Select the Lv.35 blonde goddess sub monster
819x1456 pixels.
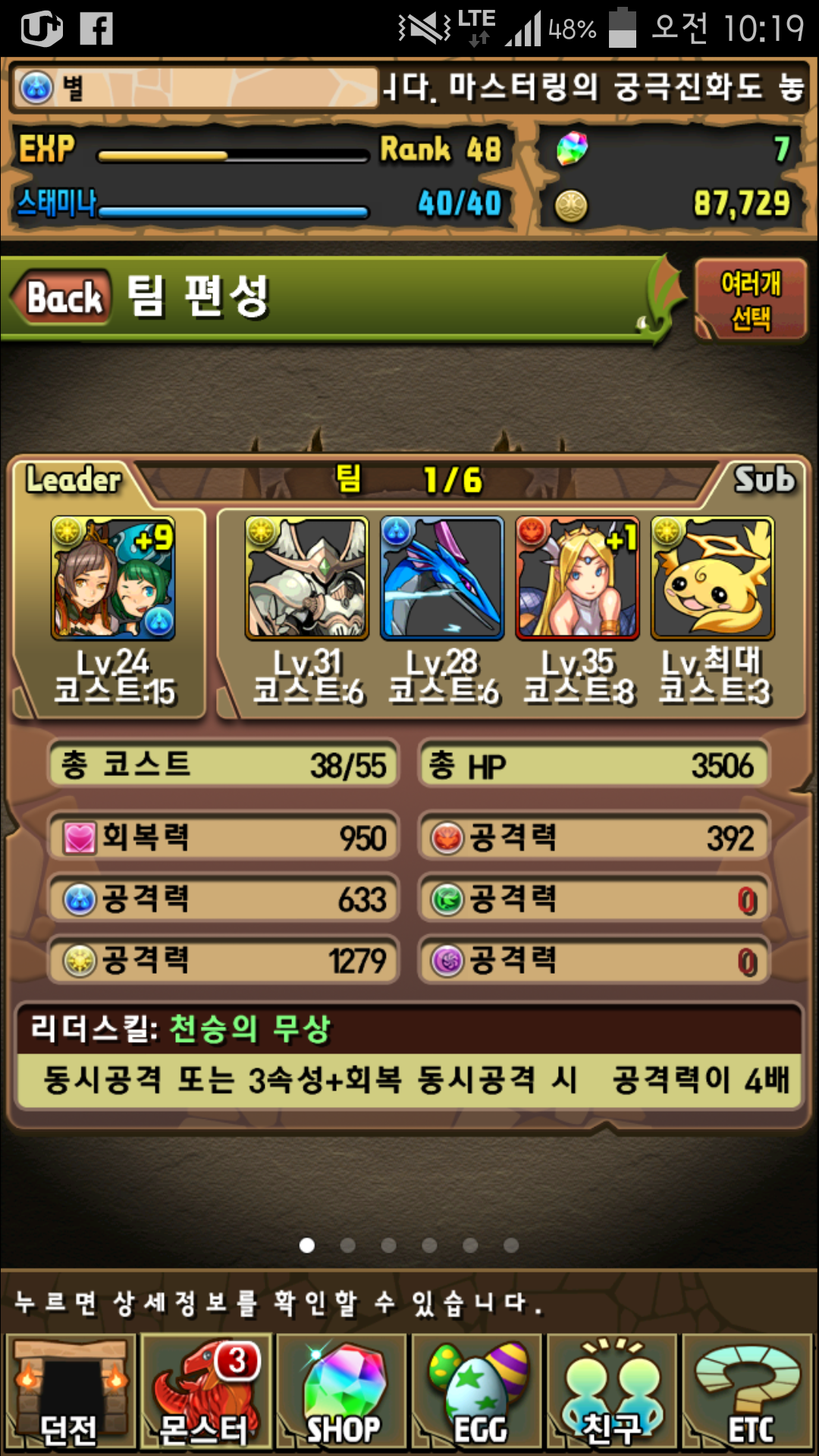coord(577,578)
